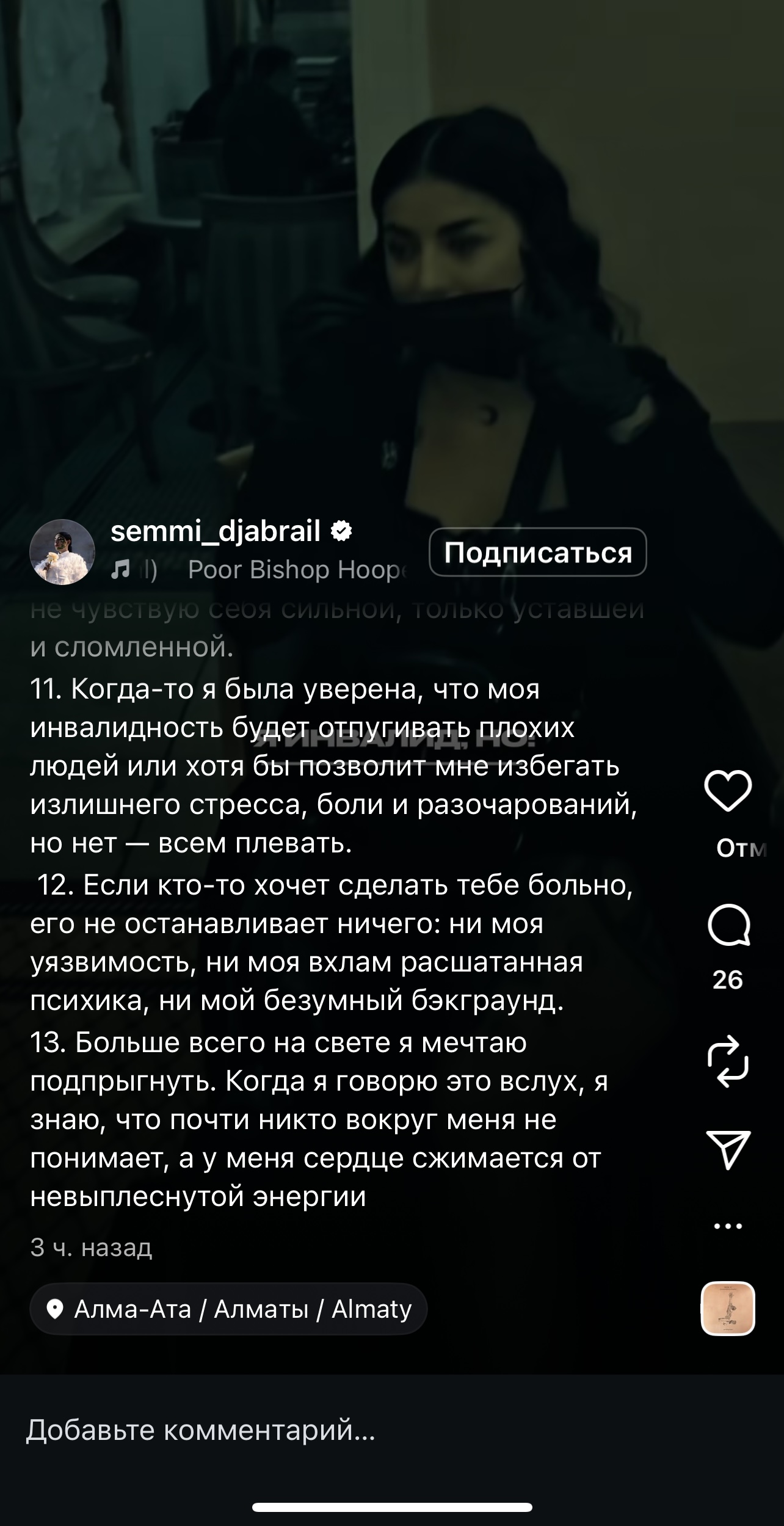Share the reel via paper plane icon
784x1526 pixels.
[x=728, y=1150]
